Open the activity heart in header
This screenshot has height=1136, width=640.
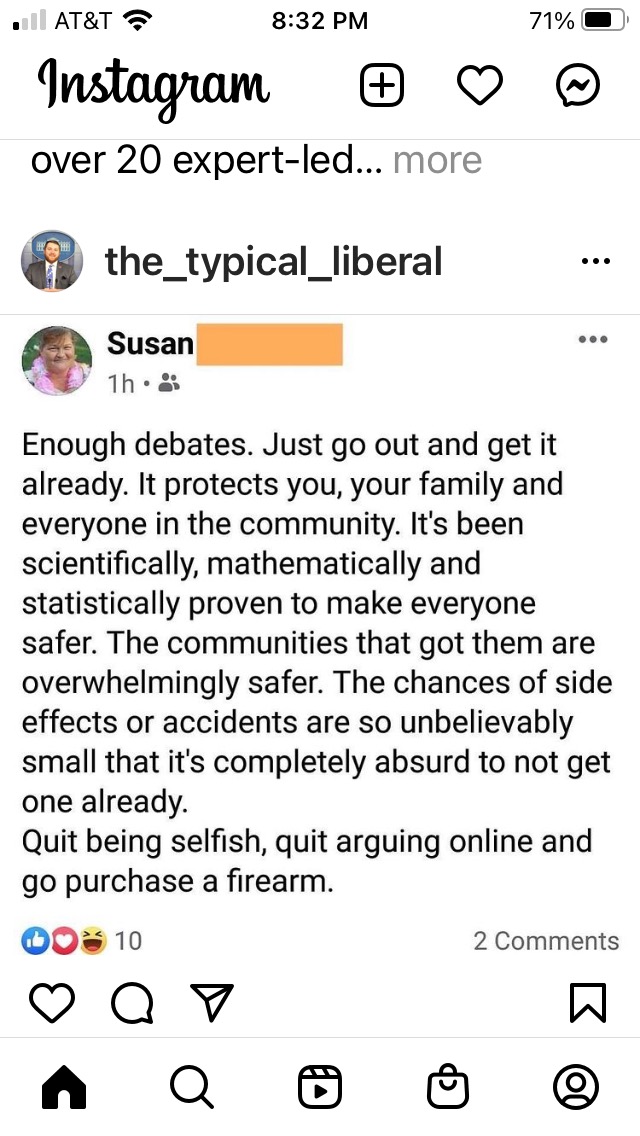click(479, 87)
